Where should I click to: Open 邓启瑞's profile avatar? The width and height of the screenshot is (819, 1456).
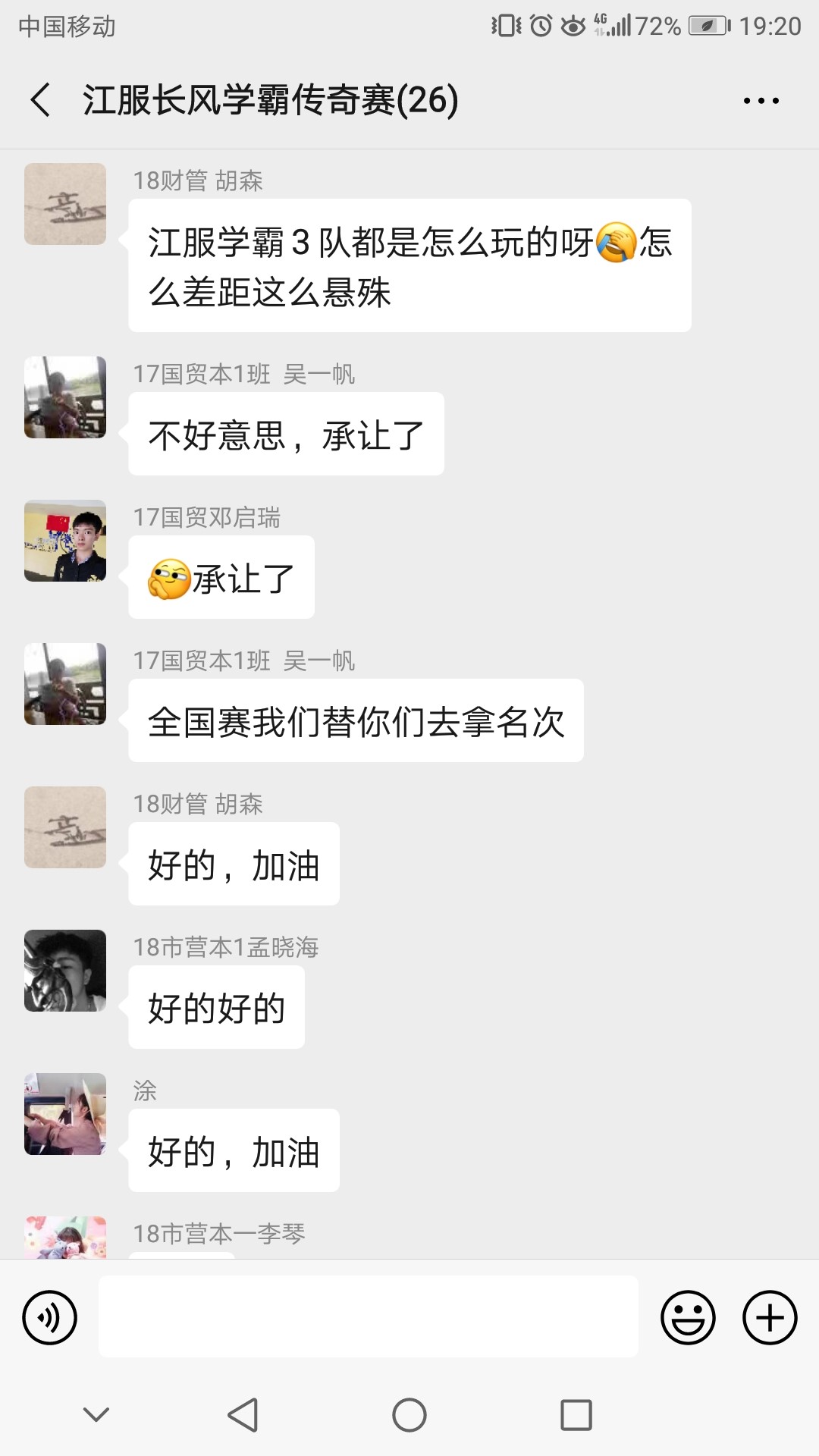point(65,541)
